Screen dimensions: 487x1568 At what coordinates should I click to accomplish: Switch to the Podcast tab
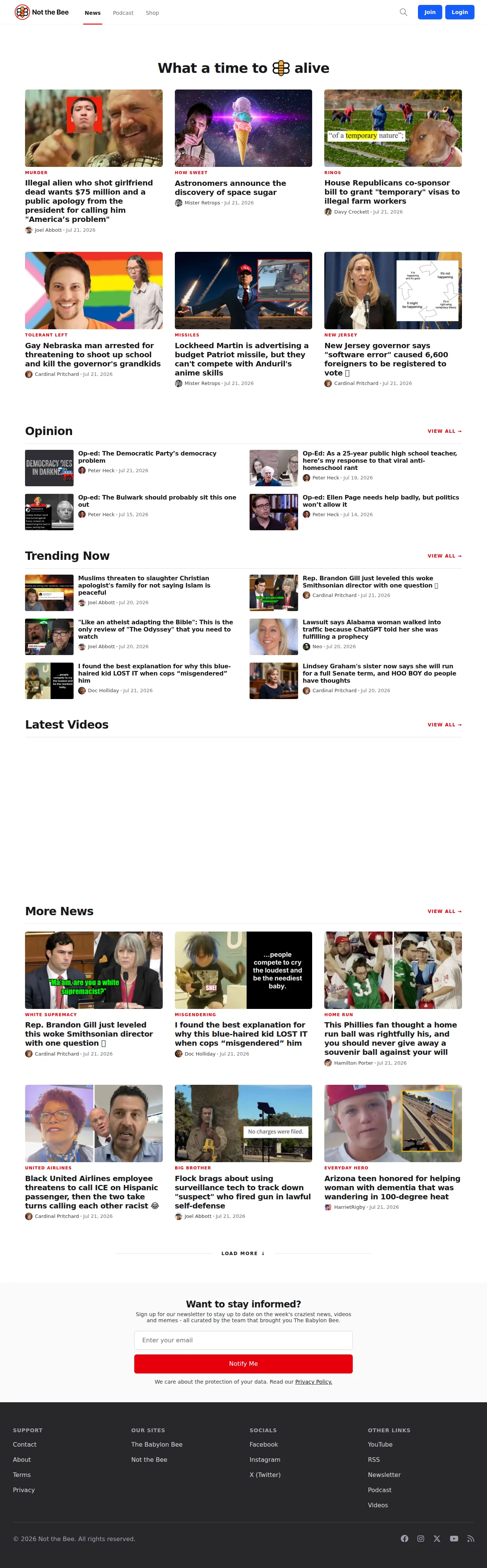click(123, 13)
